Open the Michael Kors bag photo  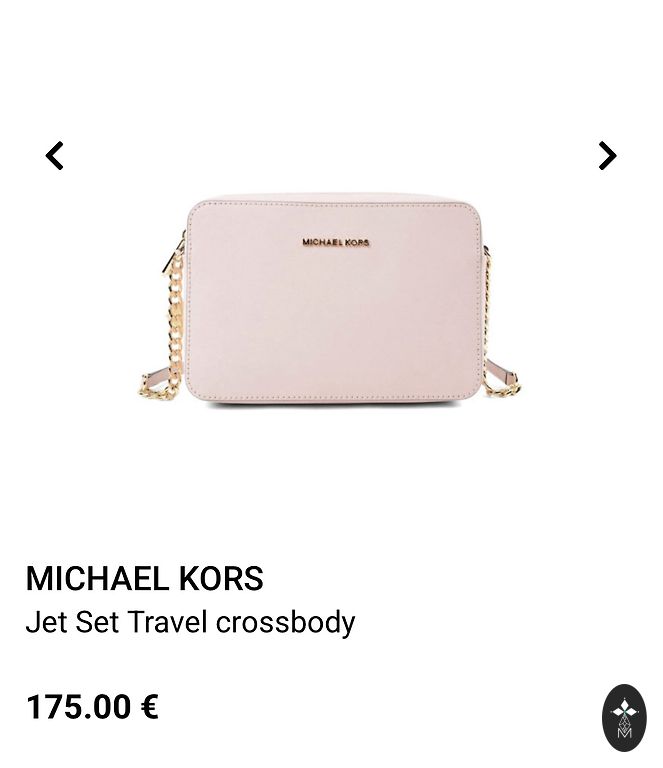coord(331,300)
